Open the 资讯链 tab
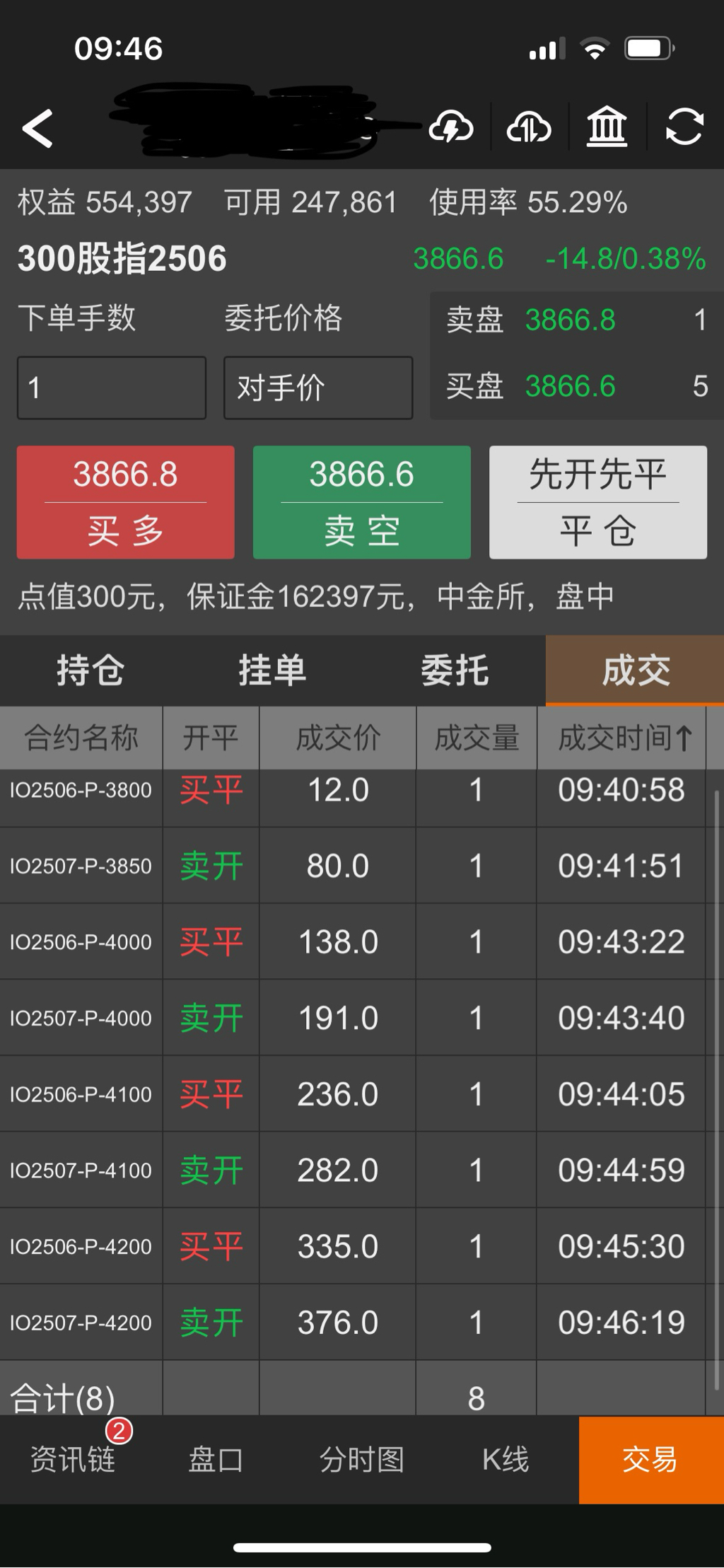 [73, 1459]
